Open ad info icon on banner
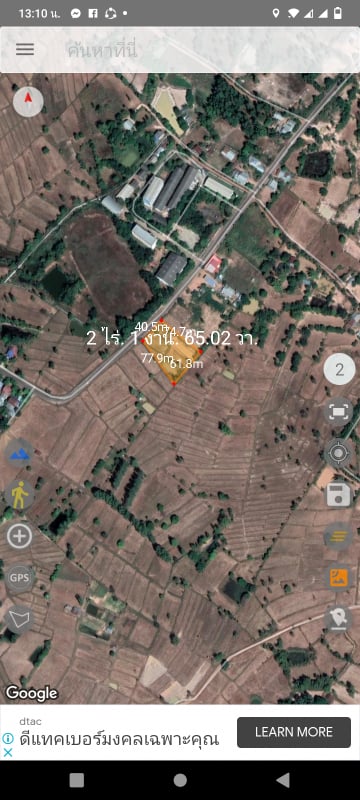 (8, 738)
